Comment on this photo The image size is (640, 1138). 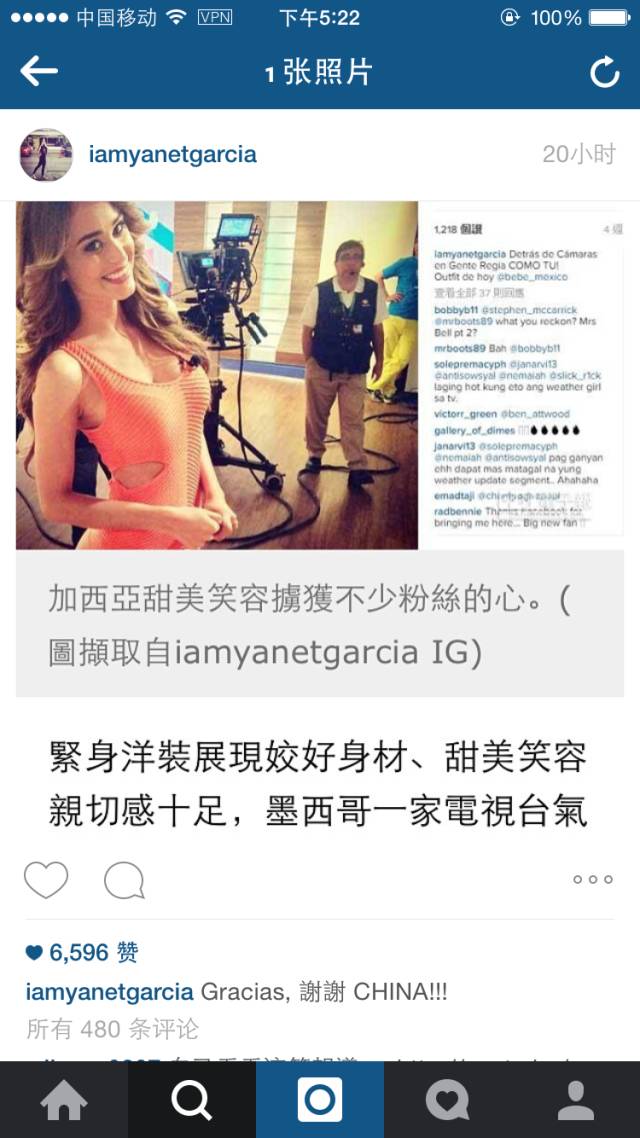coord(124,880)
